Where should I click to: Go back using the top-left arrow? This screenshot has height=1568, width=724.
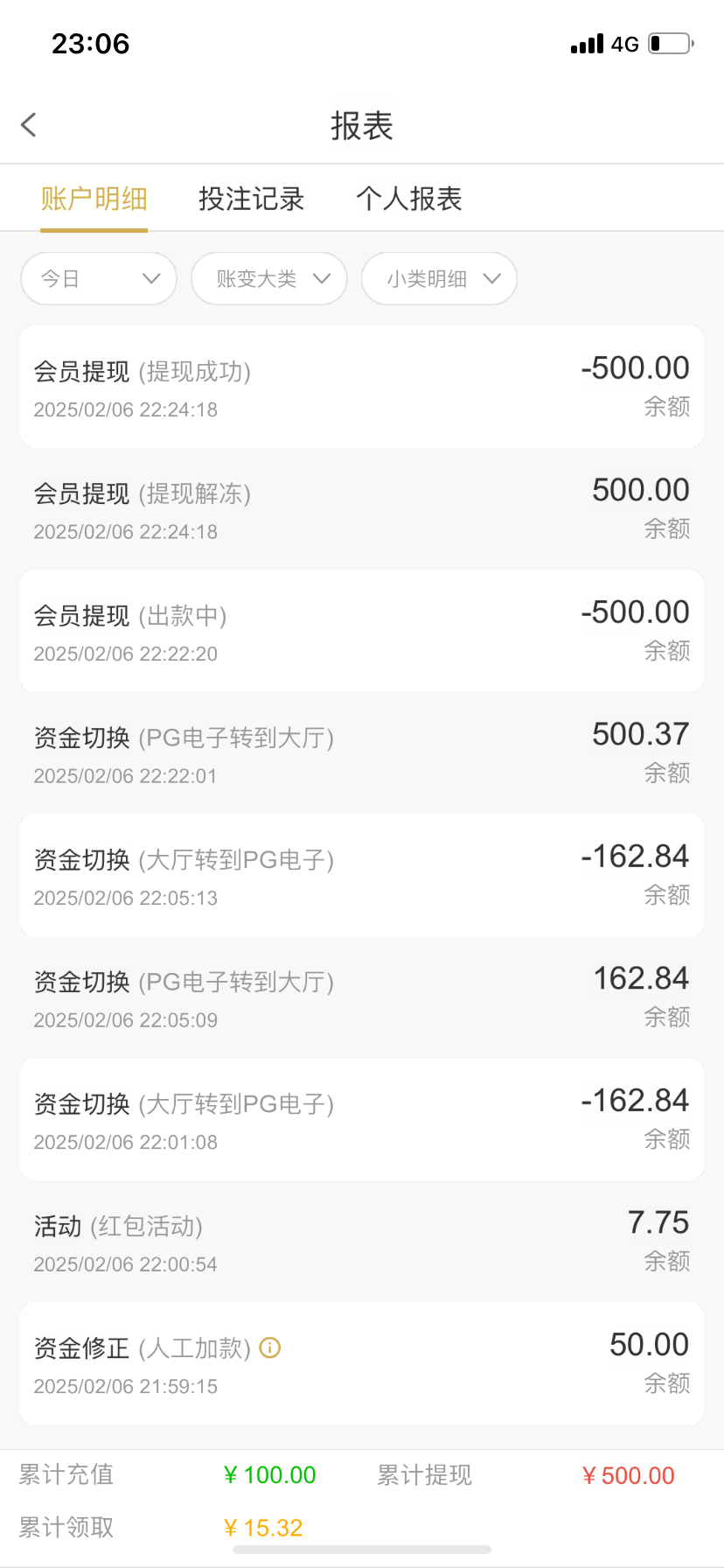coord(29,125)
